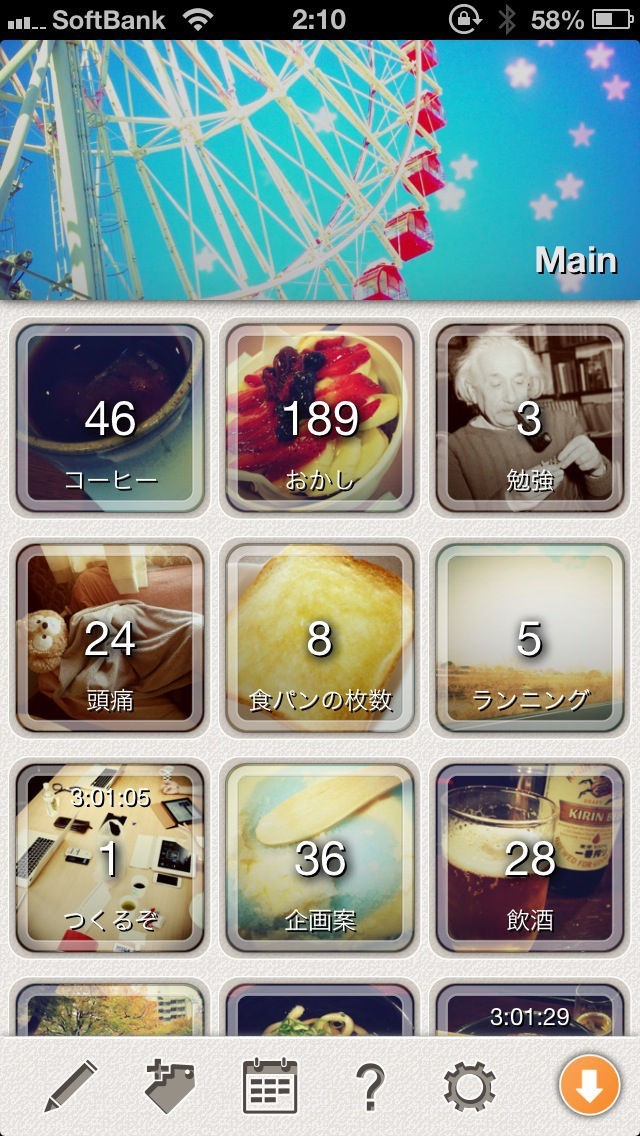
Task: Tap the 飲酒 counter tile
Action: (x=530, y=858)
